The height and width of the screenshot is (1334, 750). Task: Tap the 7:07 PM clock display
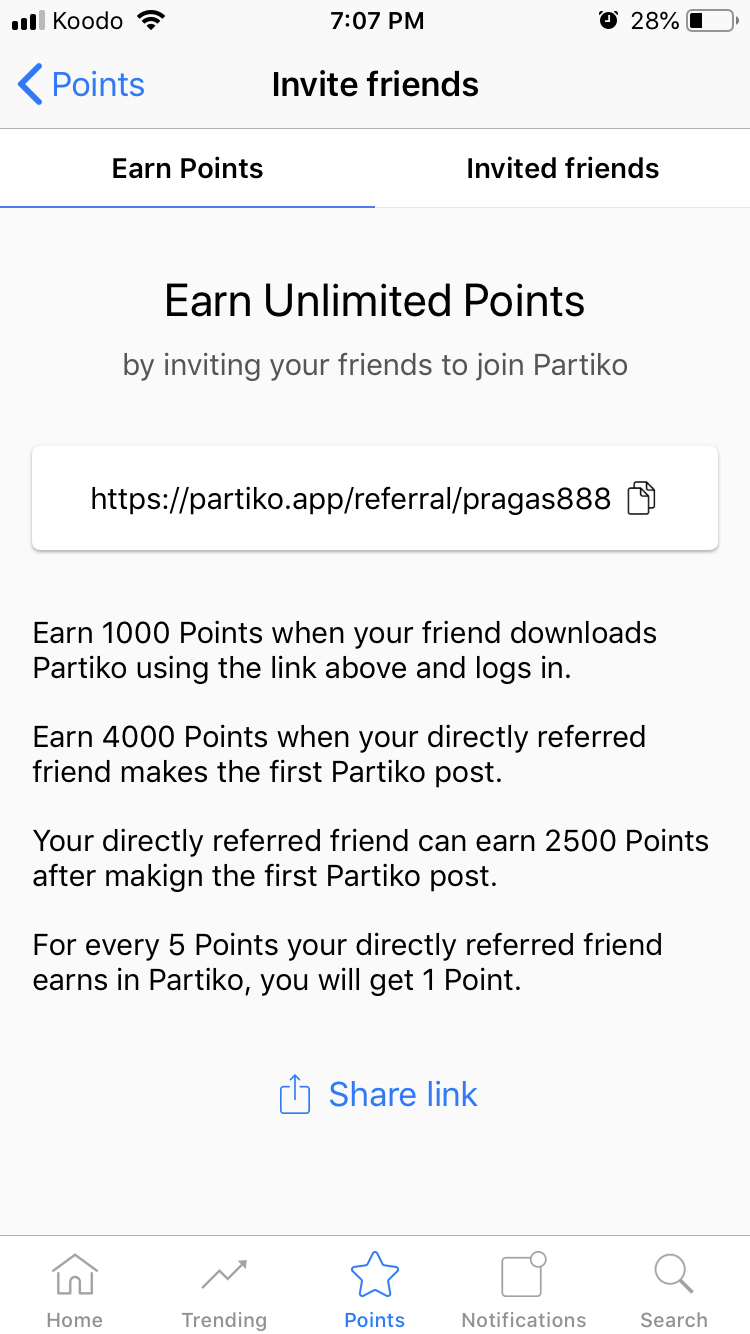pos(377,20)
